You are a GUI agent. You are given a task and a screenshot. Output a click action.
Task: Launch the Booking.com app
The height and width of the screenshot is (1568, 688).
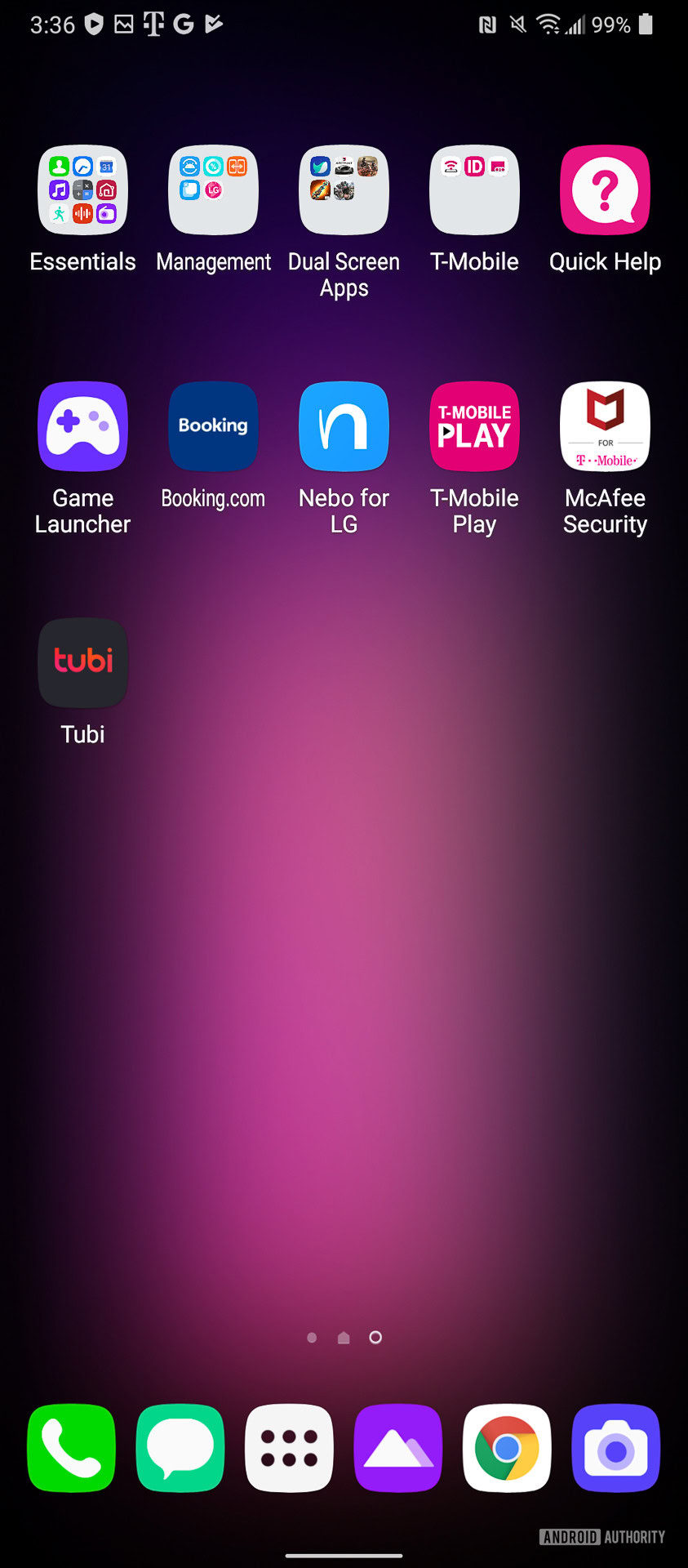point(213,426)
